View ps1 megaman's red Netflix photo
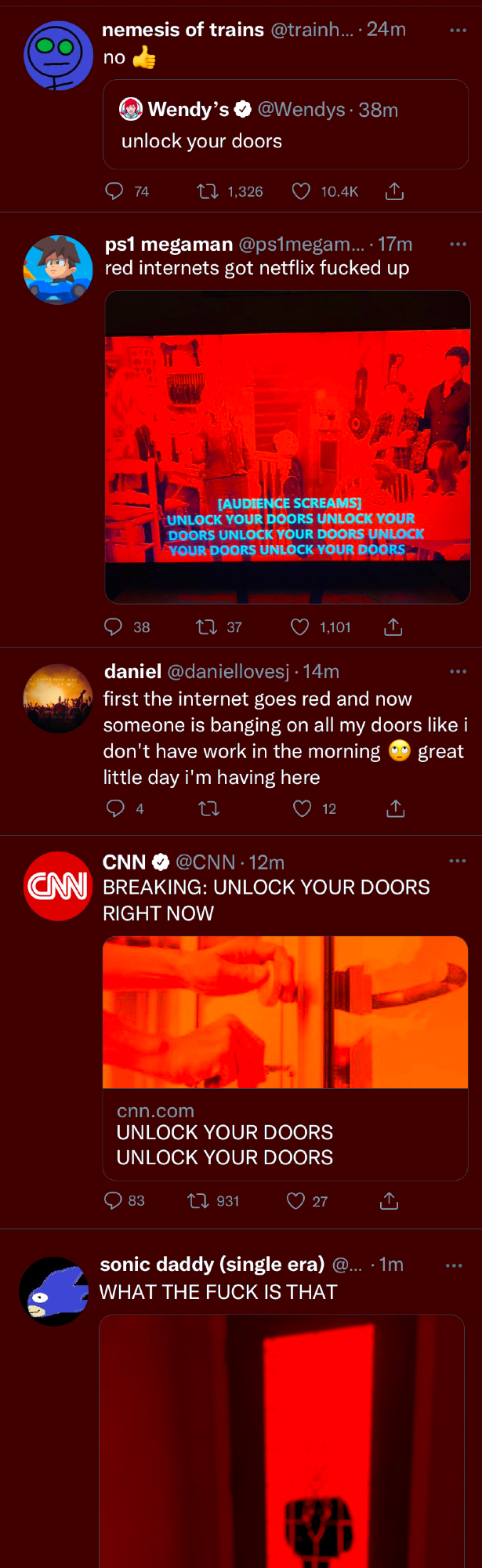Screen dimensions: 482x1568 (287, 447)
